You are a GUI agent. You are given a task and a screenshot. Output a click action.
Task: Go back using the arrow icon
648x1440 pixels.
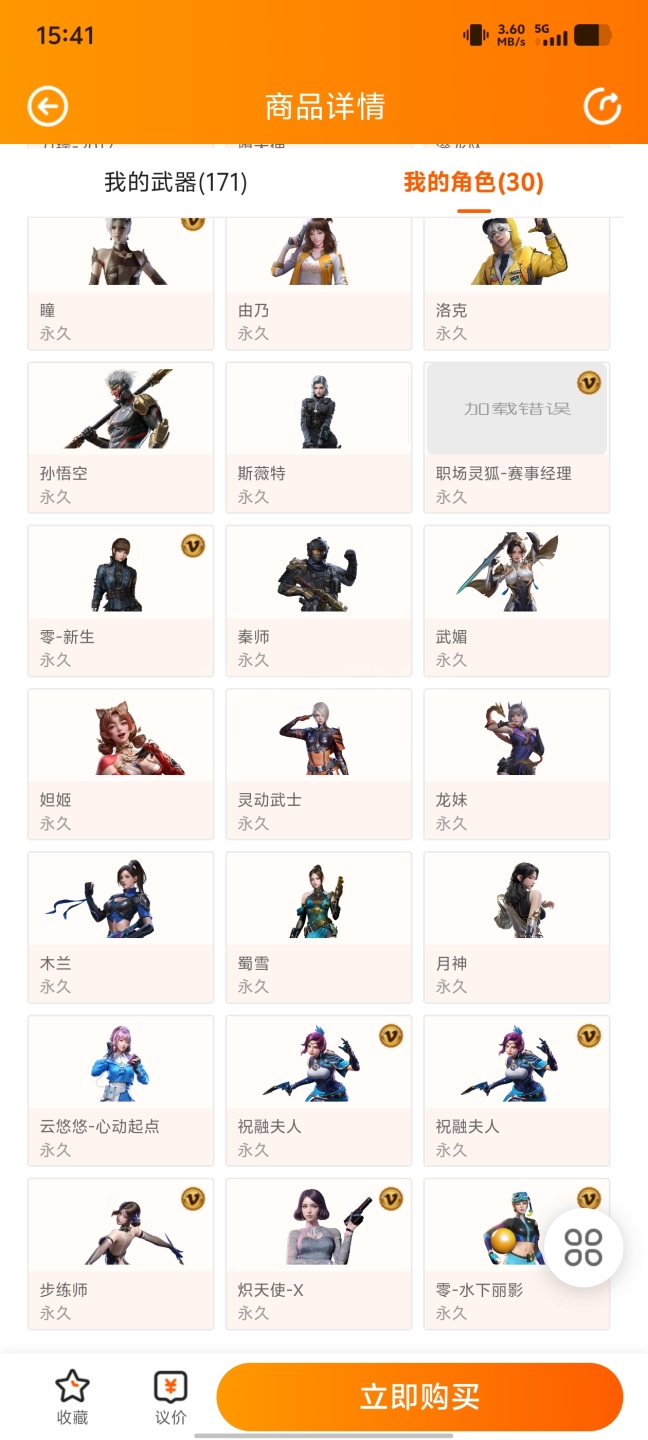(48, 106)
